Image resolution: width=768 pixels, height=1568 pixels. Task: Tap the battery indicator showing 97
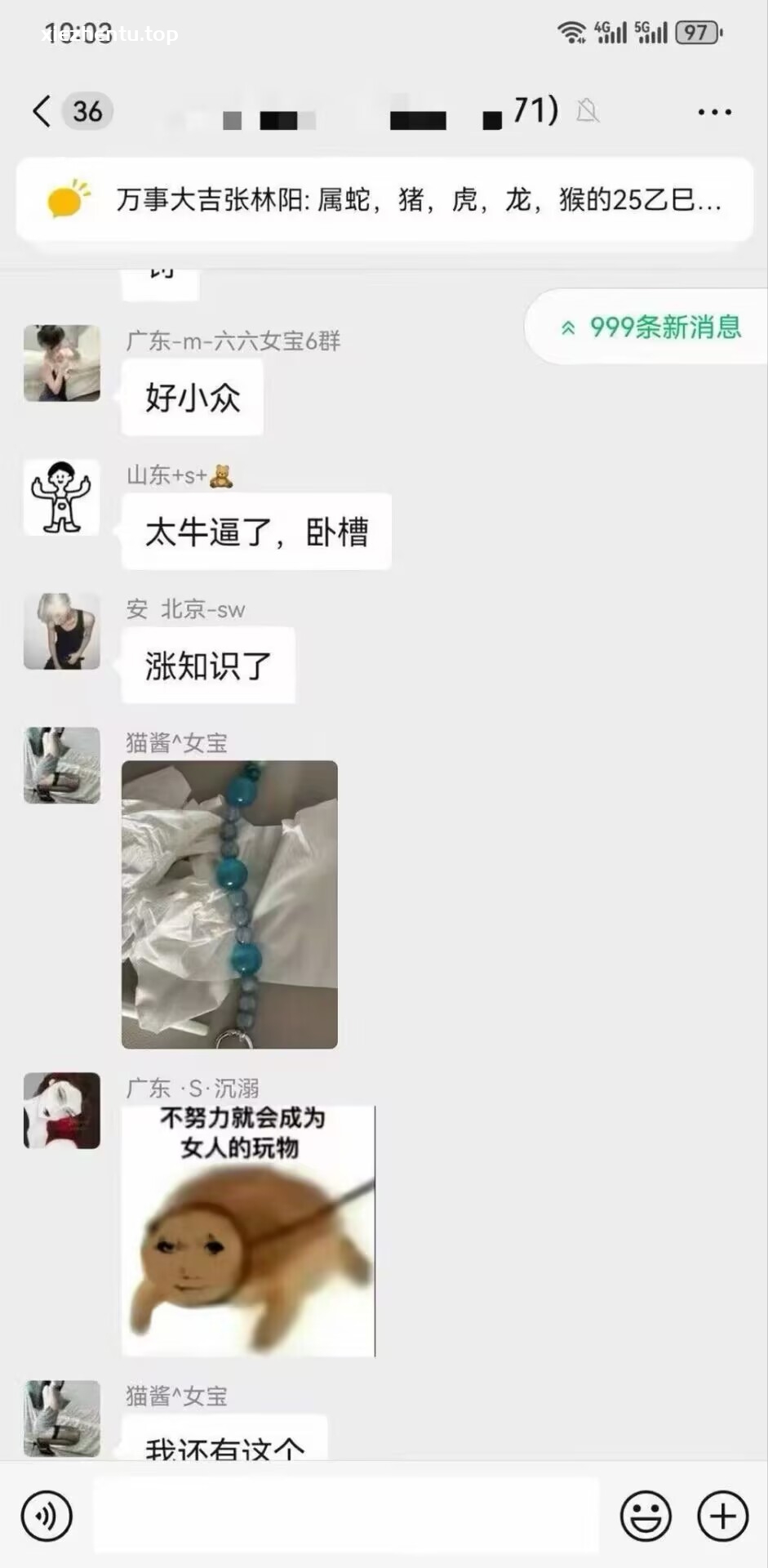698,33
